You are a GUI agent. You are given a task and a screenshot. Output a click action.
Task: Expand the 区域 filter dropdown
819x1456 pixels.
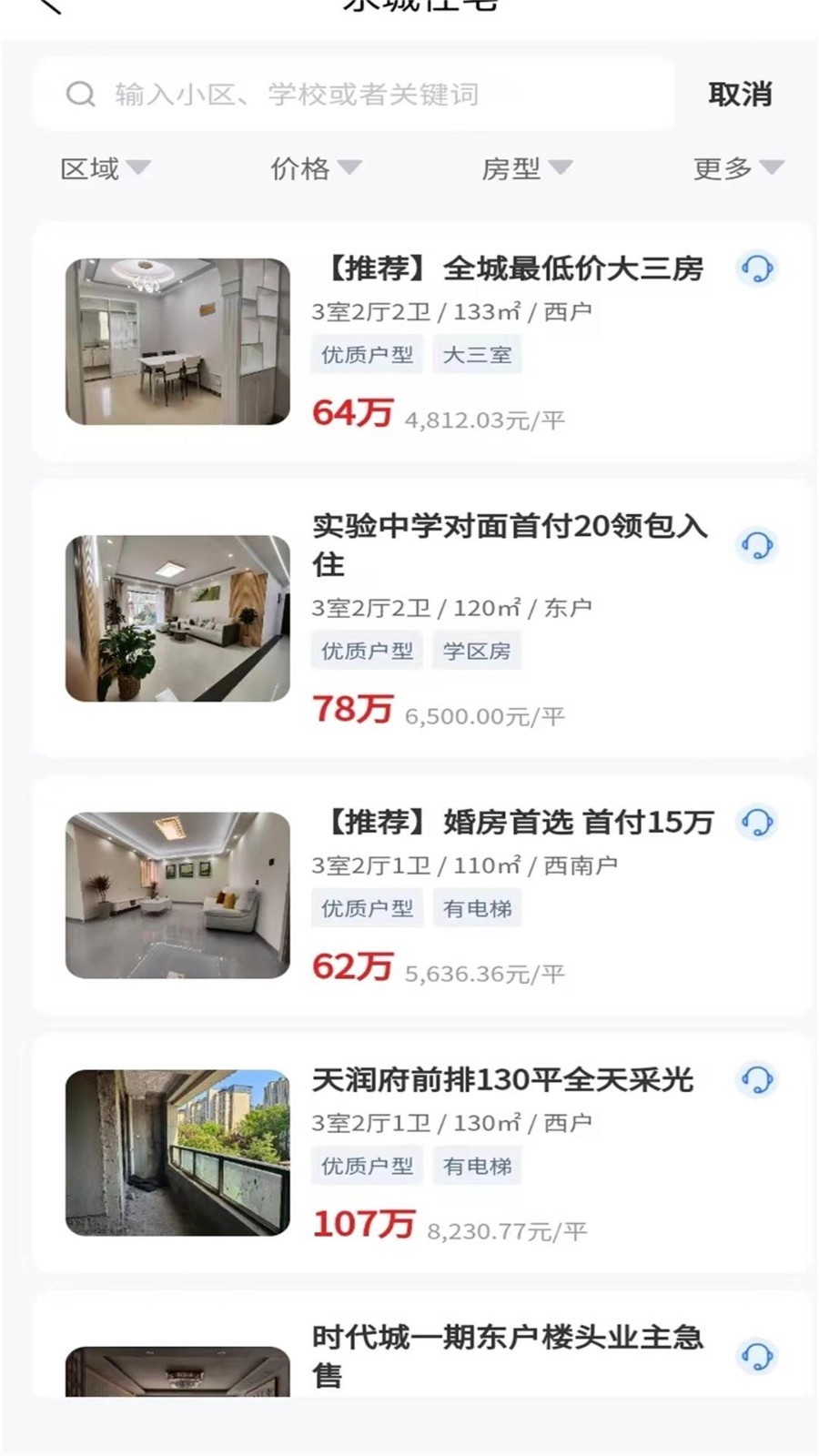coord(105,168)
